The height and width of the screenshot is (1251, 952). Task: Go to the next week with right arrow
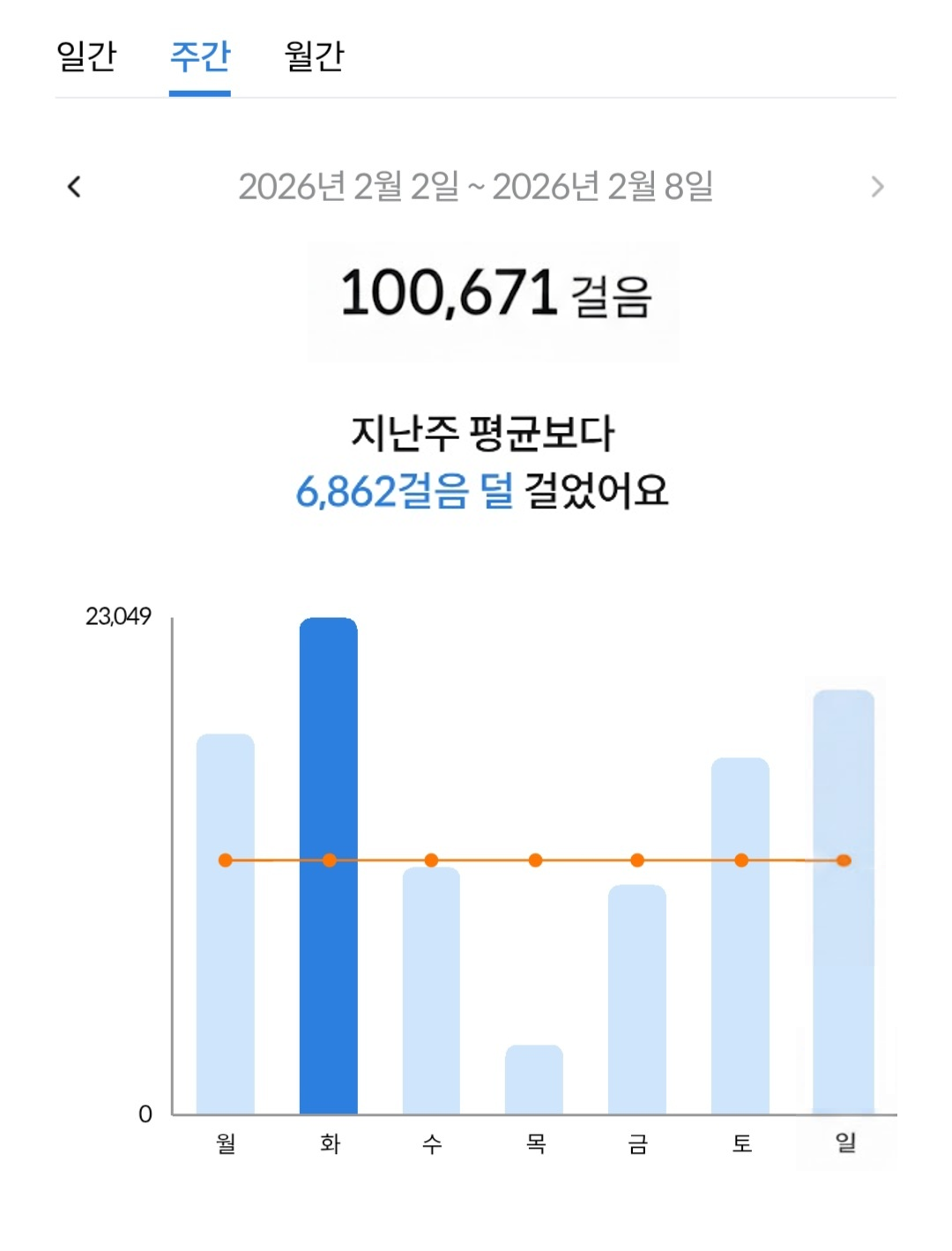(x=876, y=186)
